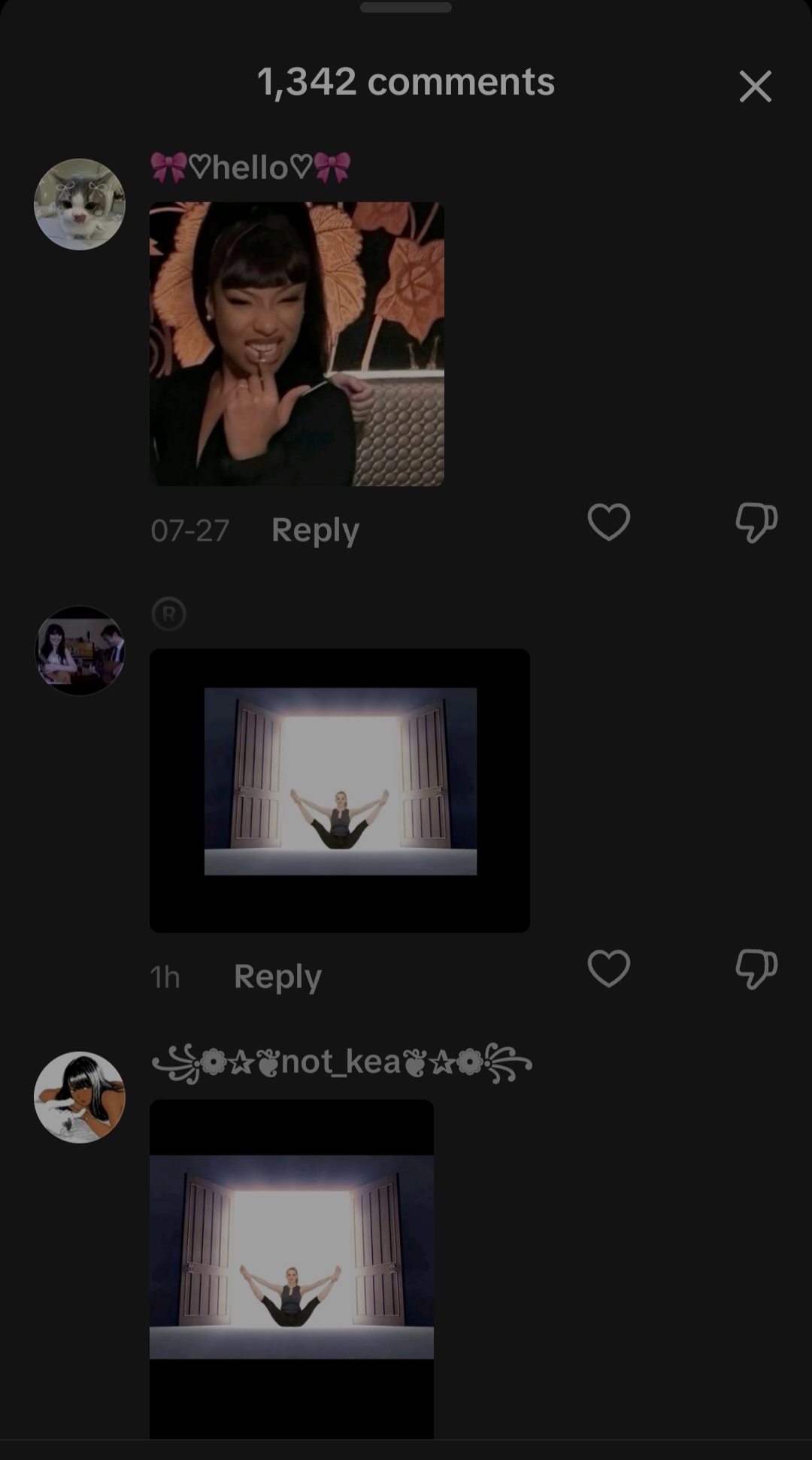Open the avatar of the 1h ago commenter

tap(80, 650)
